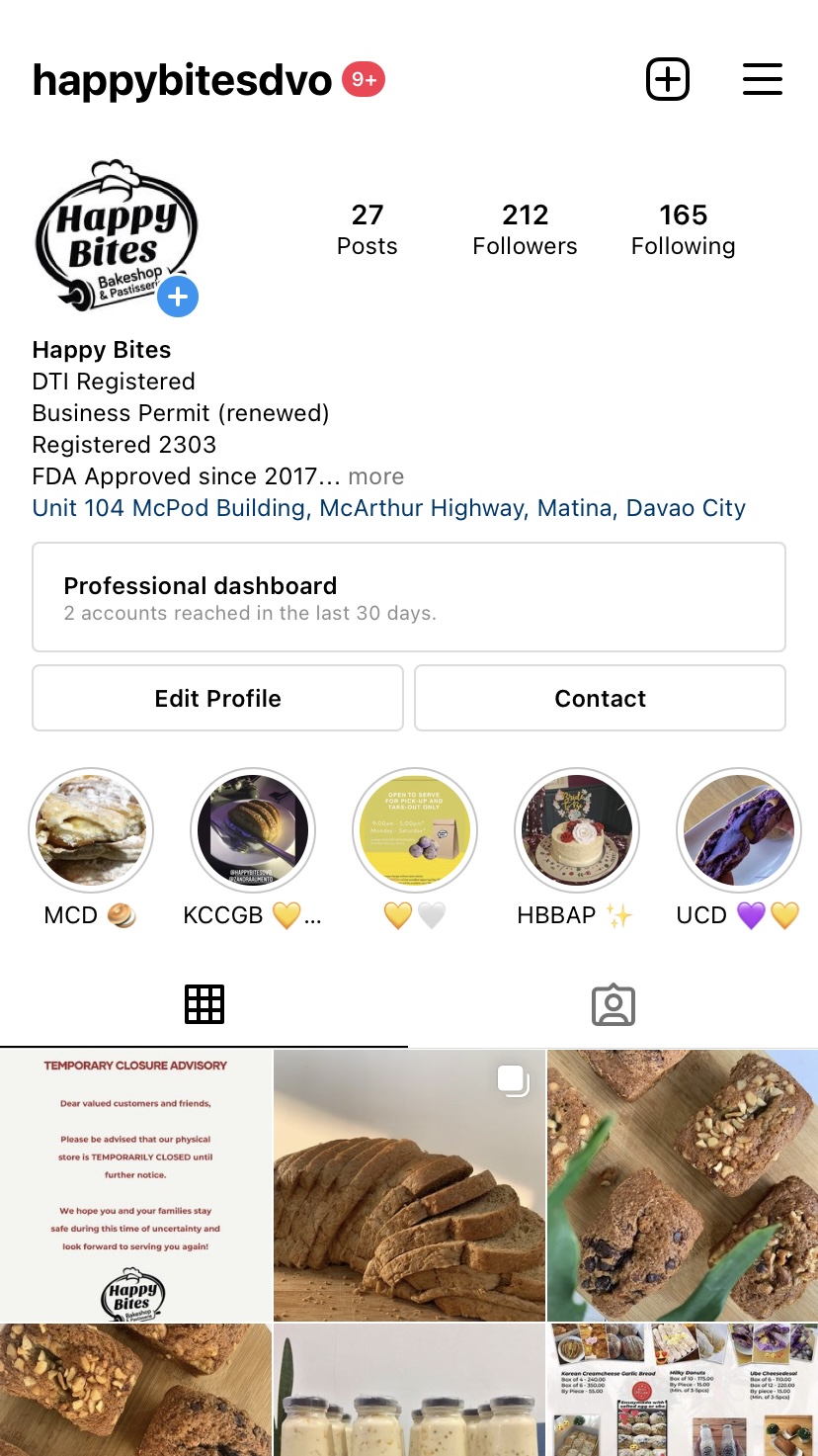Tap the Contact button

[x=600, y=698]
